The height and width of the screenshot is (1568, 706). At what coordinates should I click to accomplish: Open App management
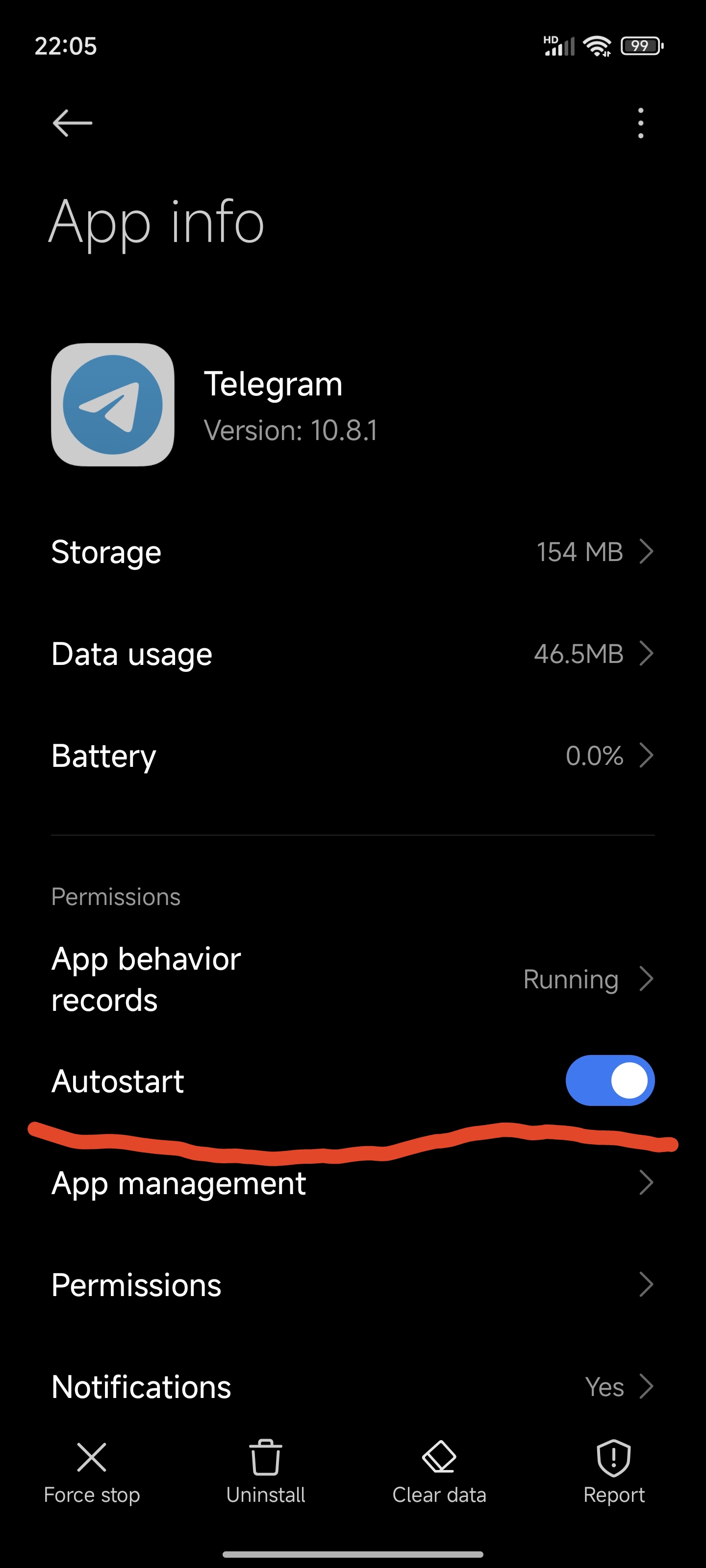[x=353, y=1183]
